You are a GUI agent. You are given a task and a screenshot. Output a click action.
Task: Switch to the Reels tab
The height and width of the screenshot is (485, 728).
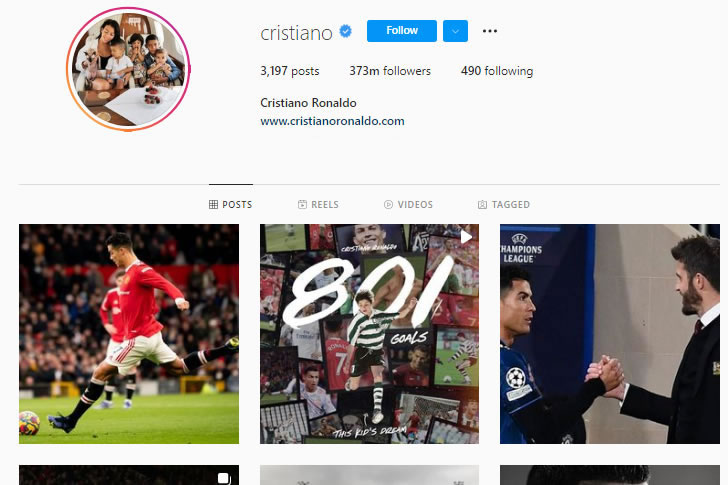click(318, 205)
